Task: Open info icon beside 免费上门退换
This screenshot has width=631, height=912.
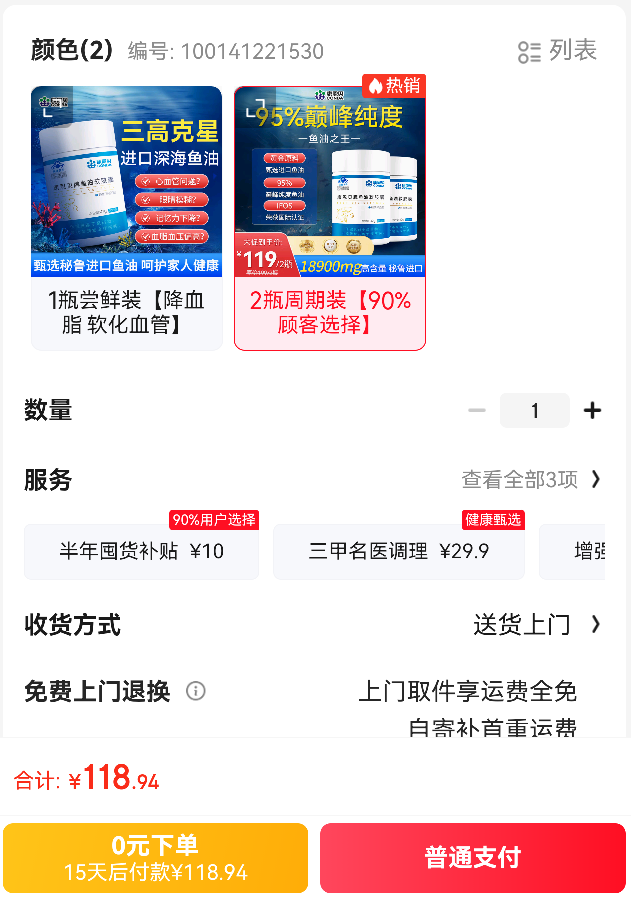Action: 196,691
